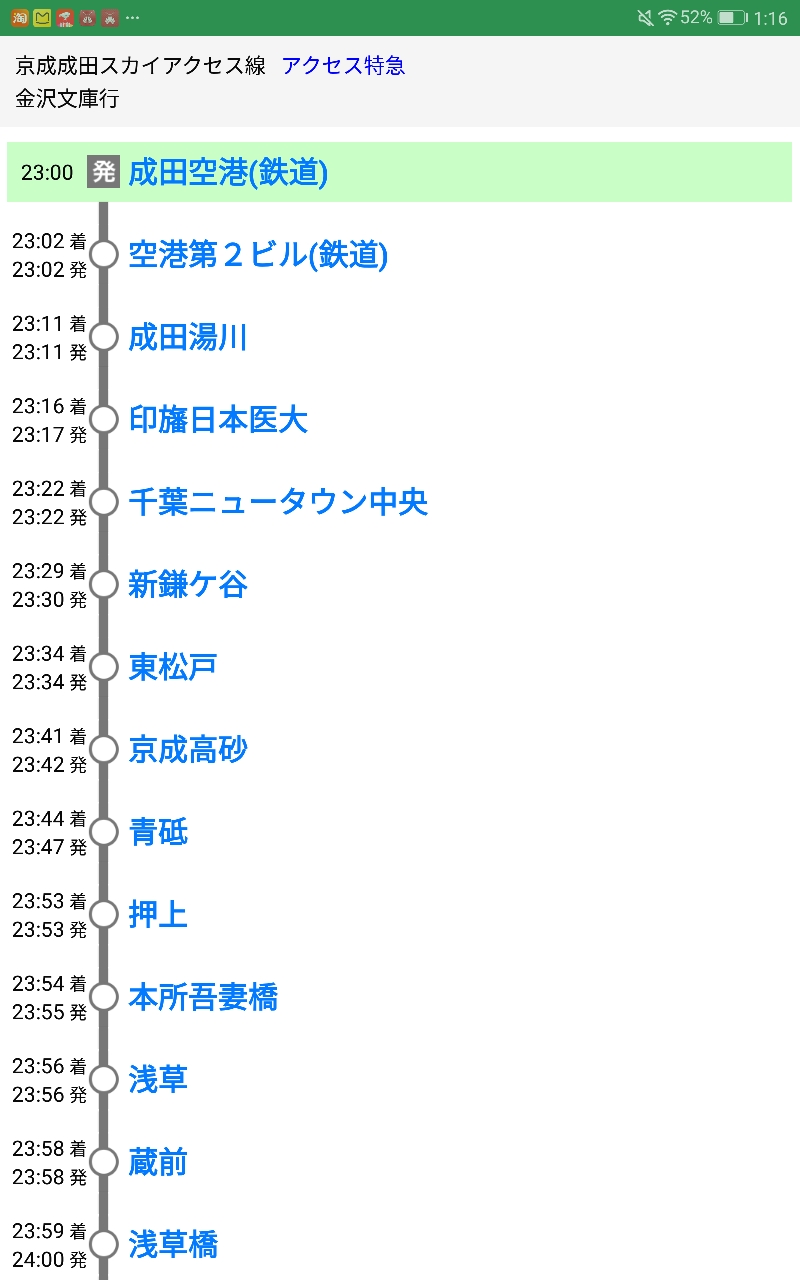800x1280 pixels.
Task: Open the 印旛日本医大 station link
Action: (x=218, y=420)
